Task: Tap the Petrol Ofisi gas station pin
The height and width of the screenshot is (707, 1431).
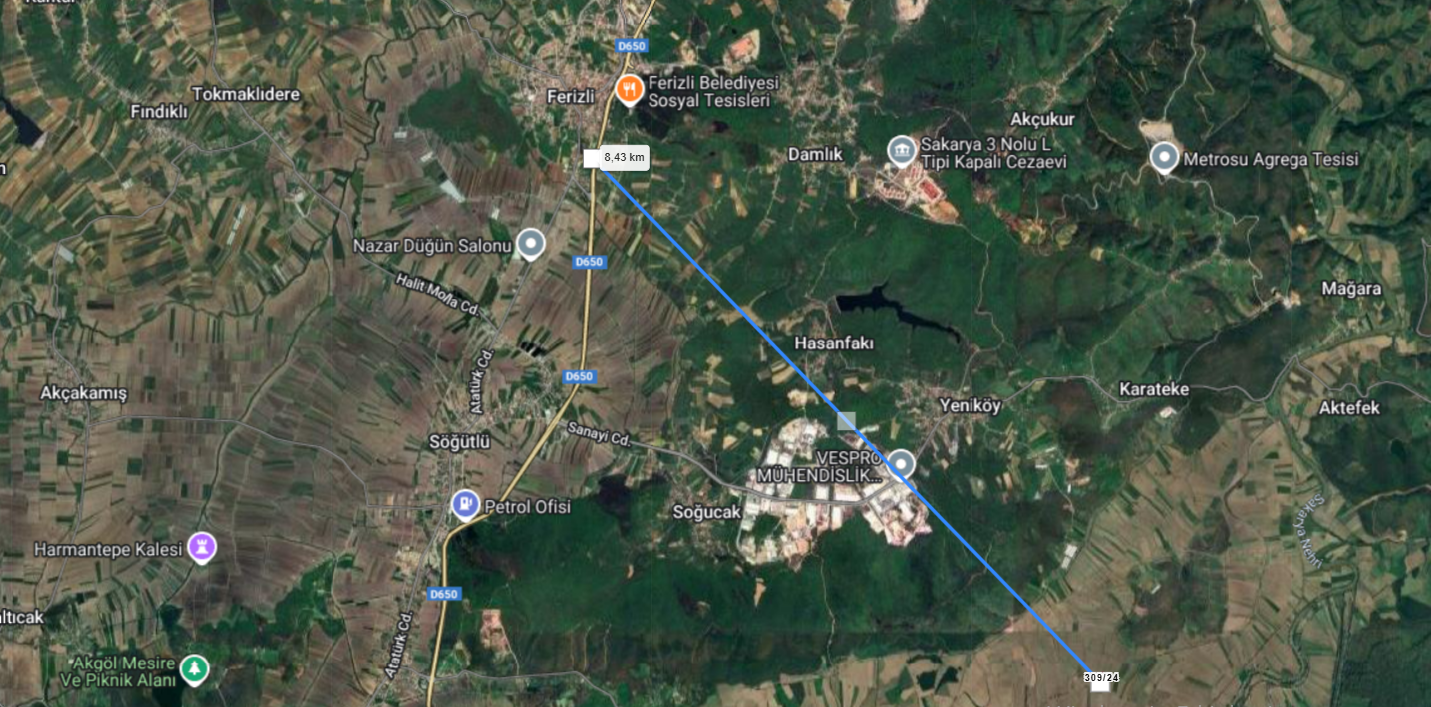Action: (x=465, y=504)
